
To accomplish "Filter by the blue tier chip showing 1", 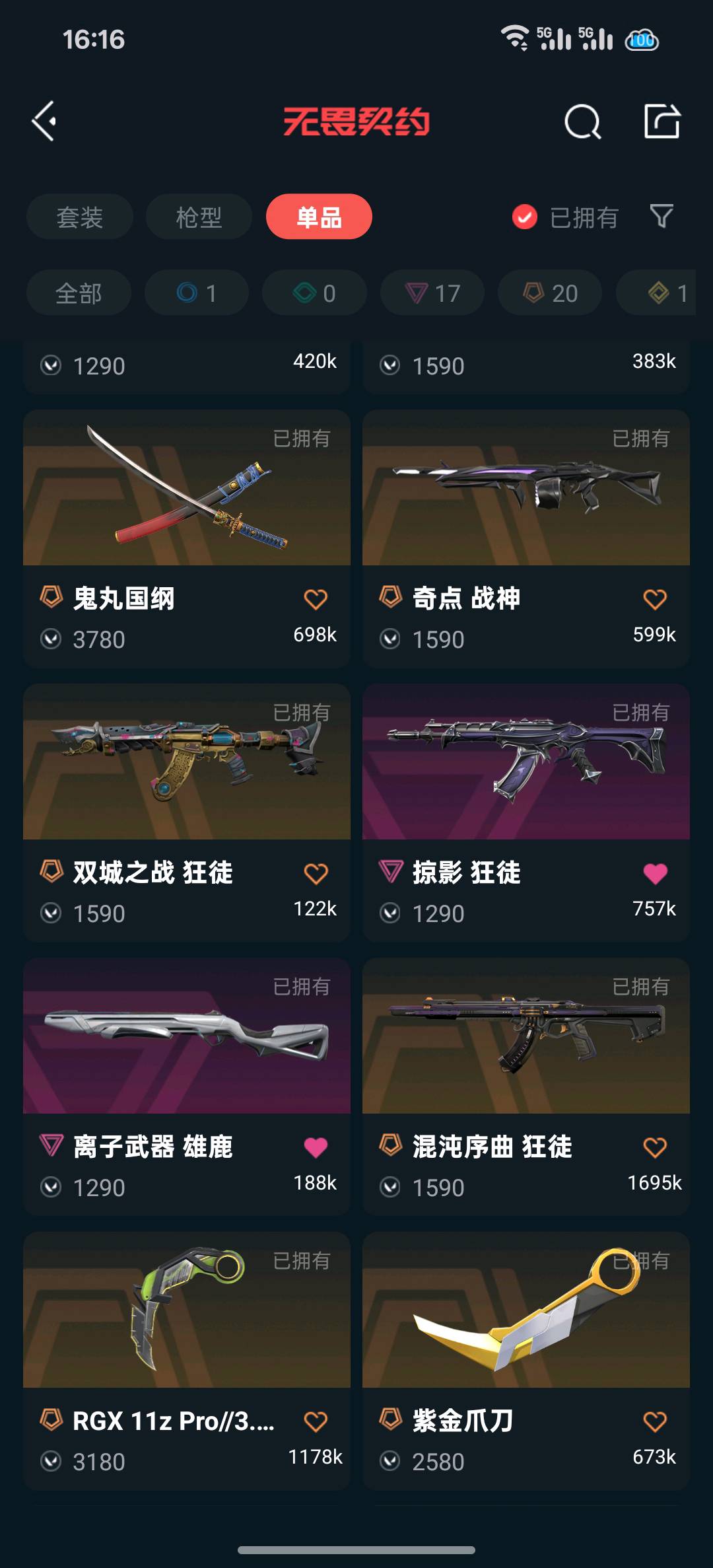I will coord(197,293).
